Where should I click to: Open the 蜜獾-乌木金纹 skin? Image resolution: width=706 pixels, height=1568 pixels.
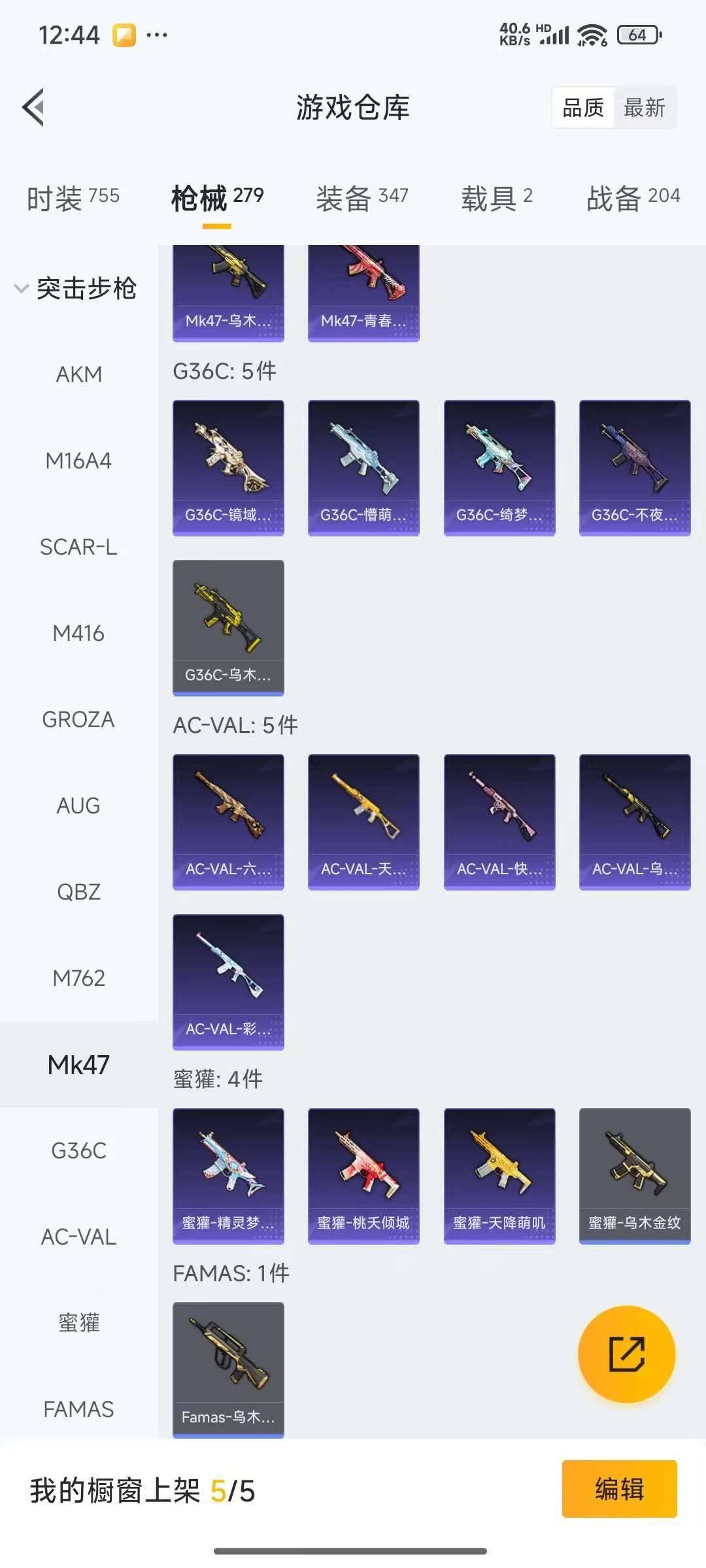[x=635, y=1175]
